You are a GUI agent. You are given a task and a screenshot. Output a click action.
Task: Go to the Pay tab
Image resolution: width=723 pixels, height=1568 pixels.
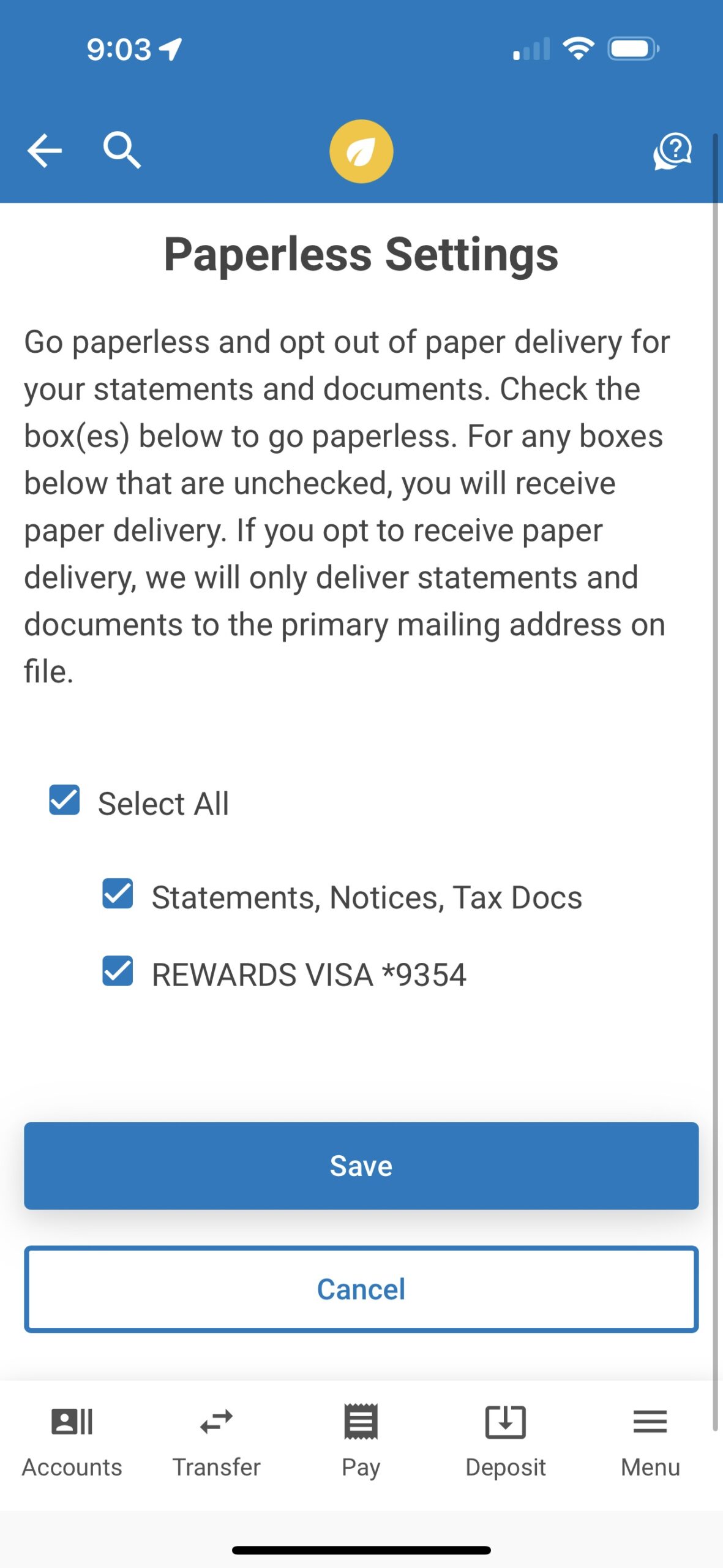point(361,1442)
